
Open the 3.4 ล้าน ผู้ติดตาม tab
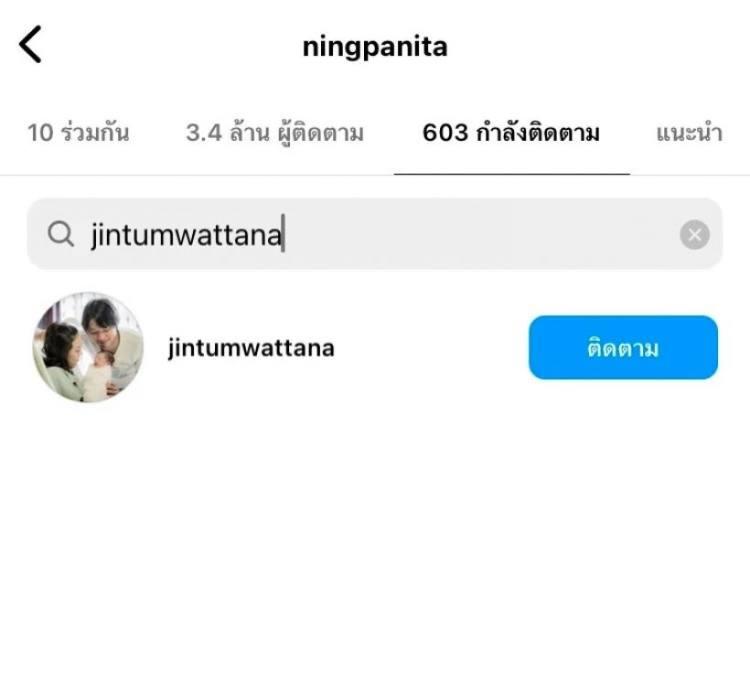coord(274,133)
